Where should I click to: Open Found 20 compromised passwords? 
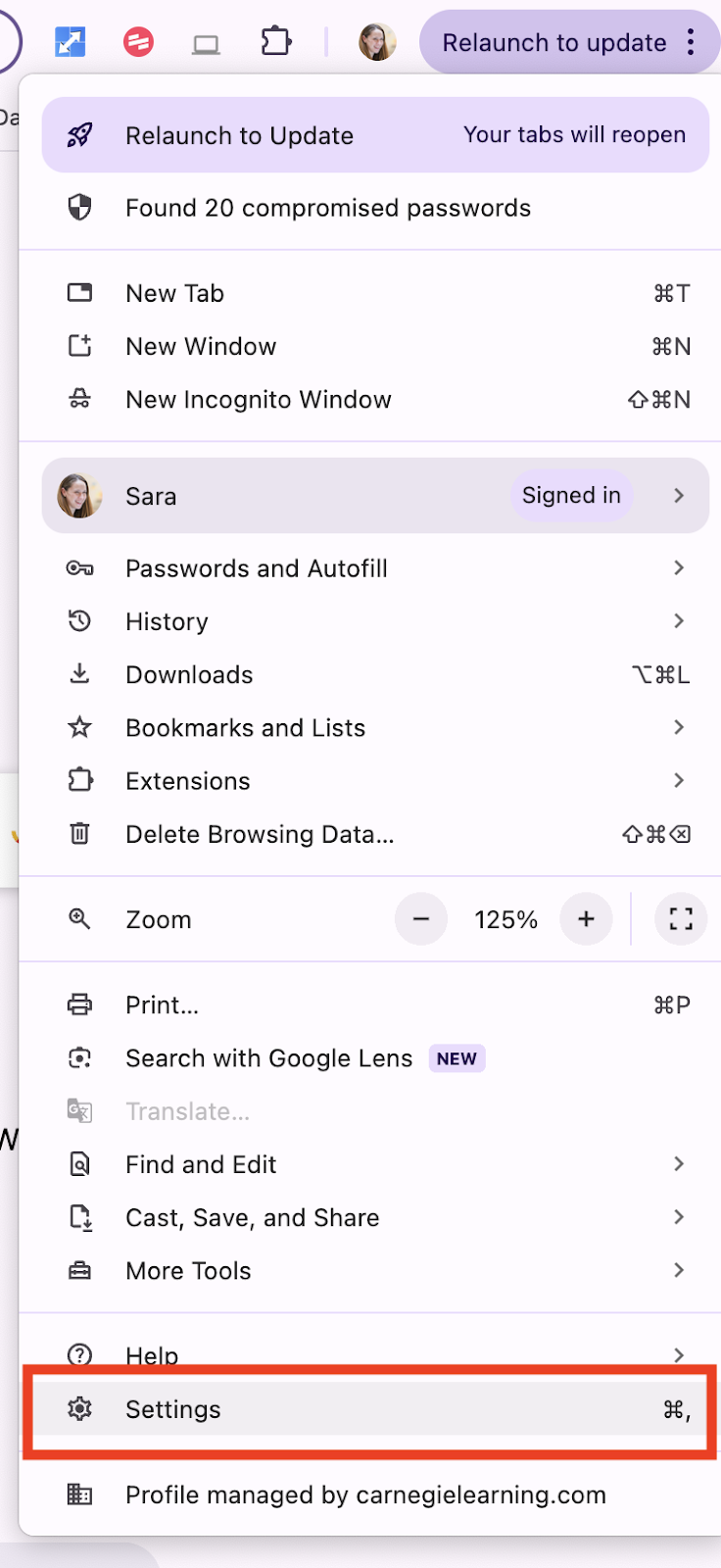click(375, 208)
